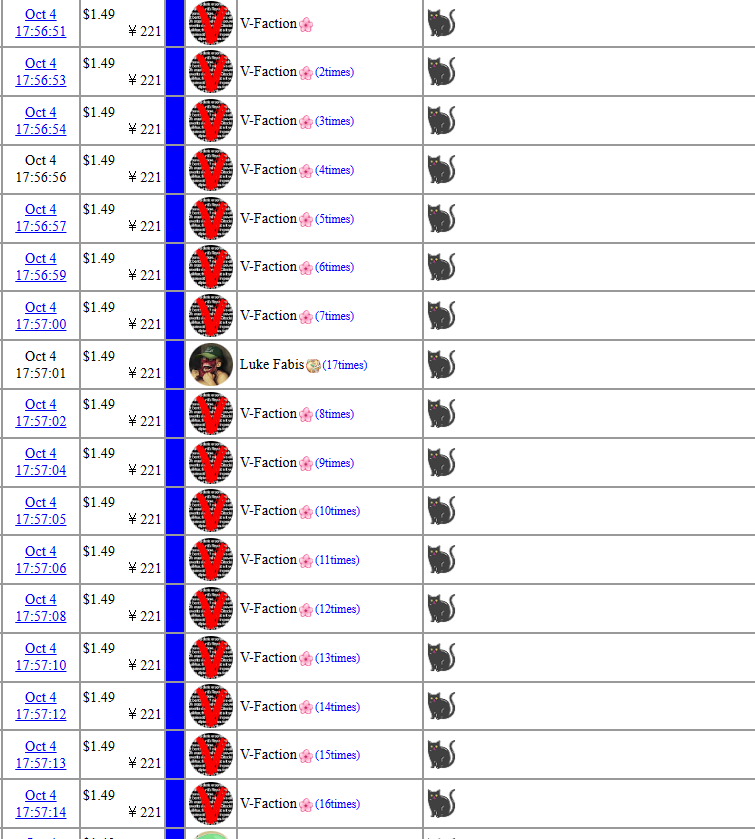Open the Oct 4 17:56:53 timestamp link
This screenshot has height=839, width=755.
coord(41,80)
